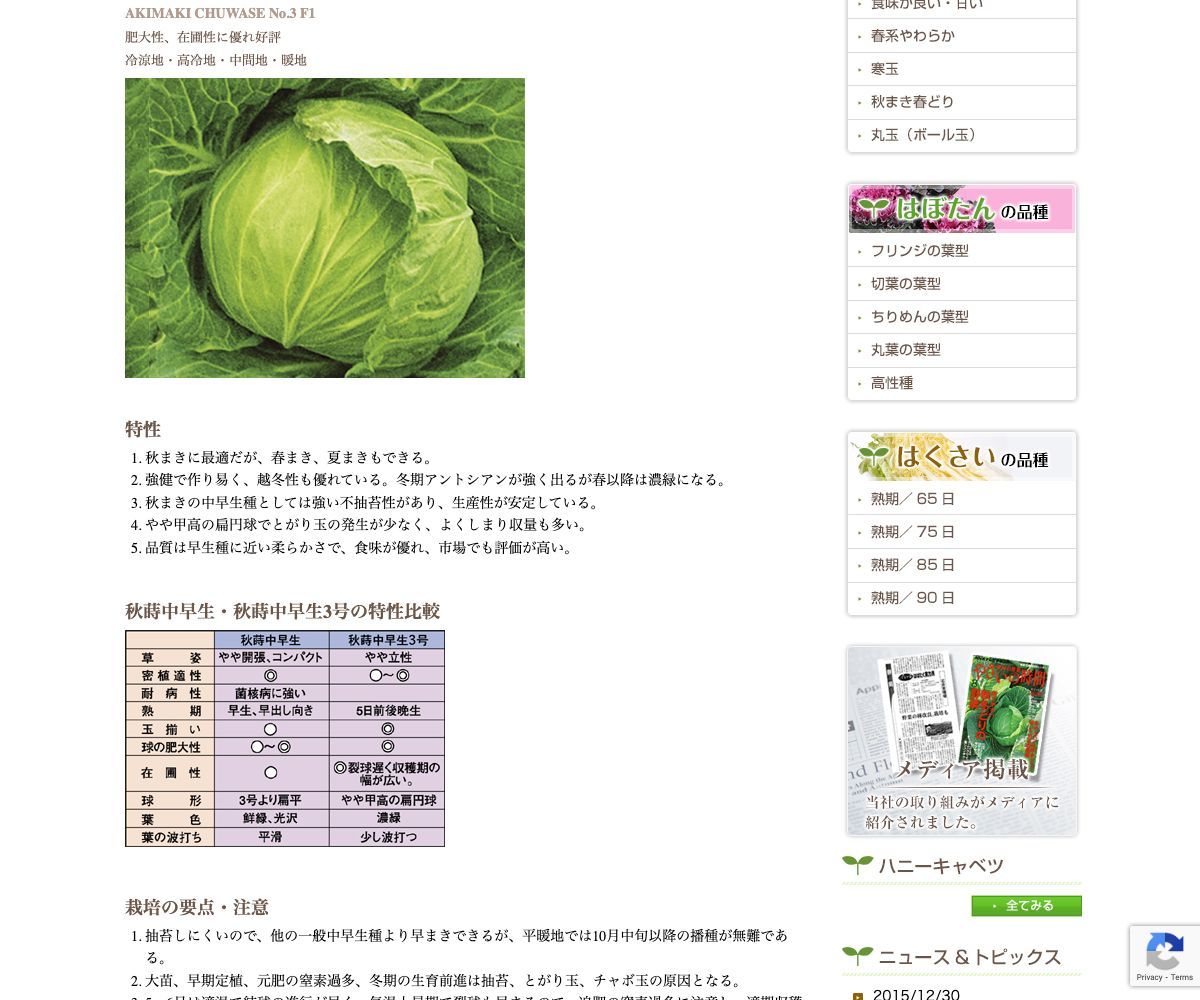Image resolution: width=1200 pixels, height=1000 pixels.
Task: Open the はぼたんの品種 banner
Action: 961,209
